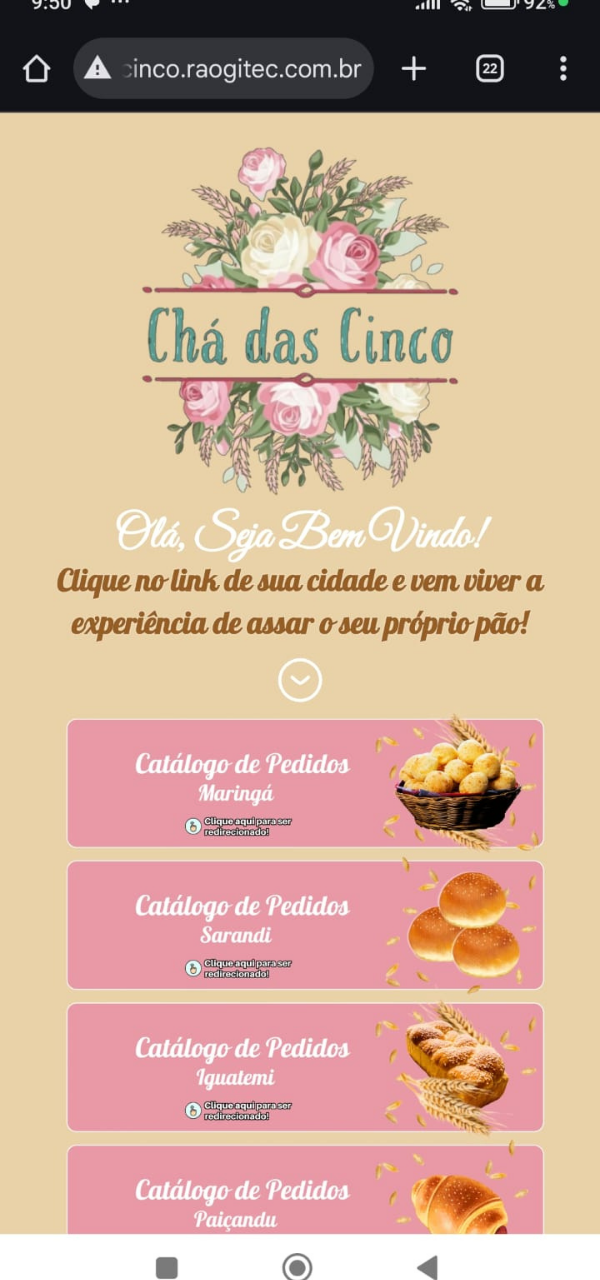600x1280 pixels.
Task: Tap the circled down-arrow under the welcome text
Action: (299, 680)
